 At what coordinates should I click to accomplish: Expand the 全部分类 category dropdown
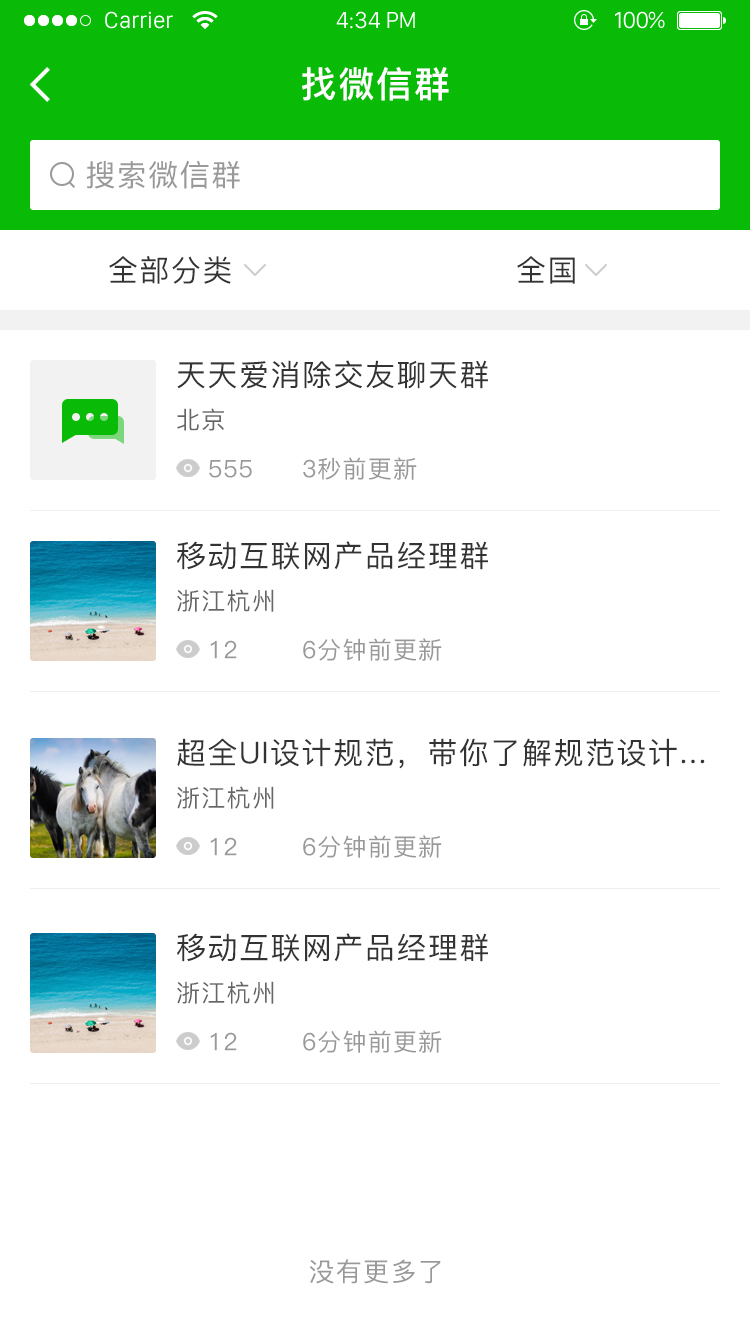(x=187, y=270)
